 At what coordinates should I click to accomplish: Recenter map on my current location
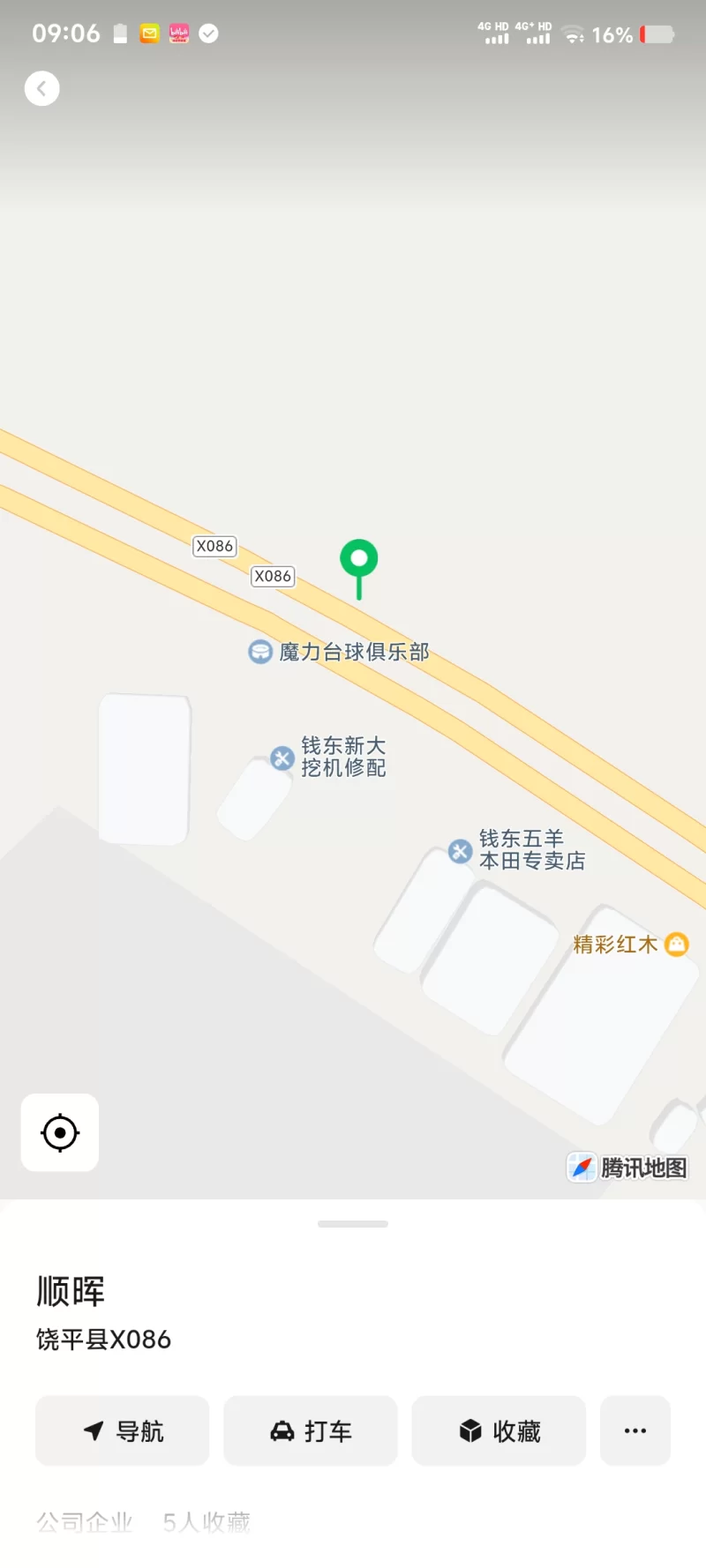[x=60, y=1132]
